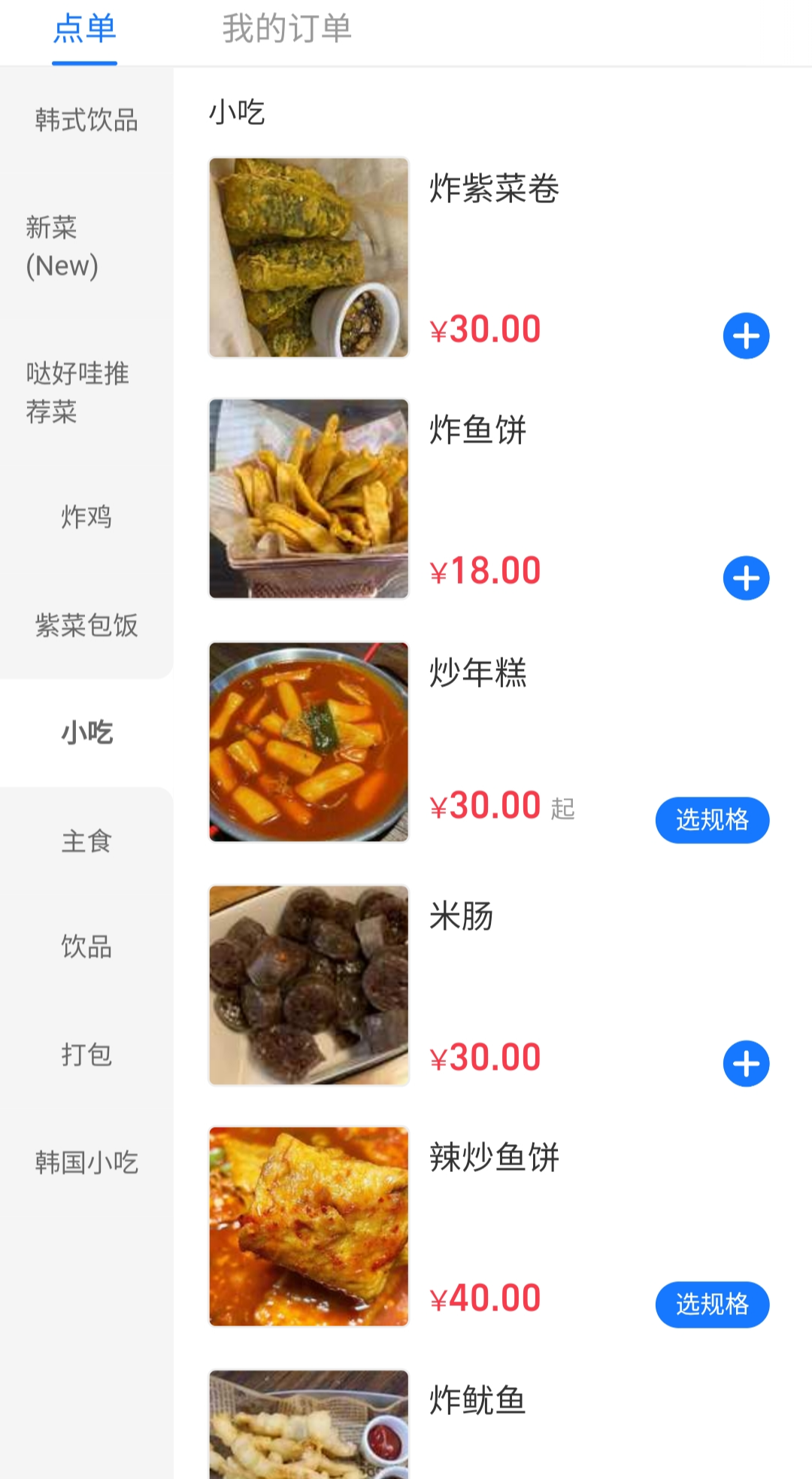Select the 韩式饮品 category
The image size is (812, 1479).
(86, 120)
